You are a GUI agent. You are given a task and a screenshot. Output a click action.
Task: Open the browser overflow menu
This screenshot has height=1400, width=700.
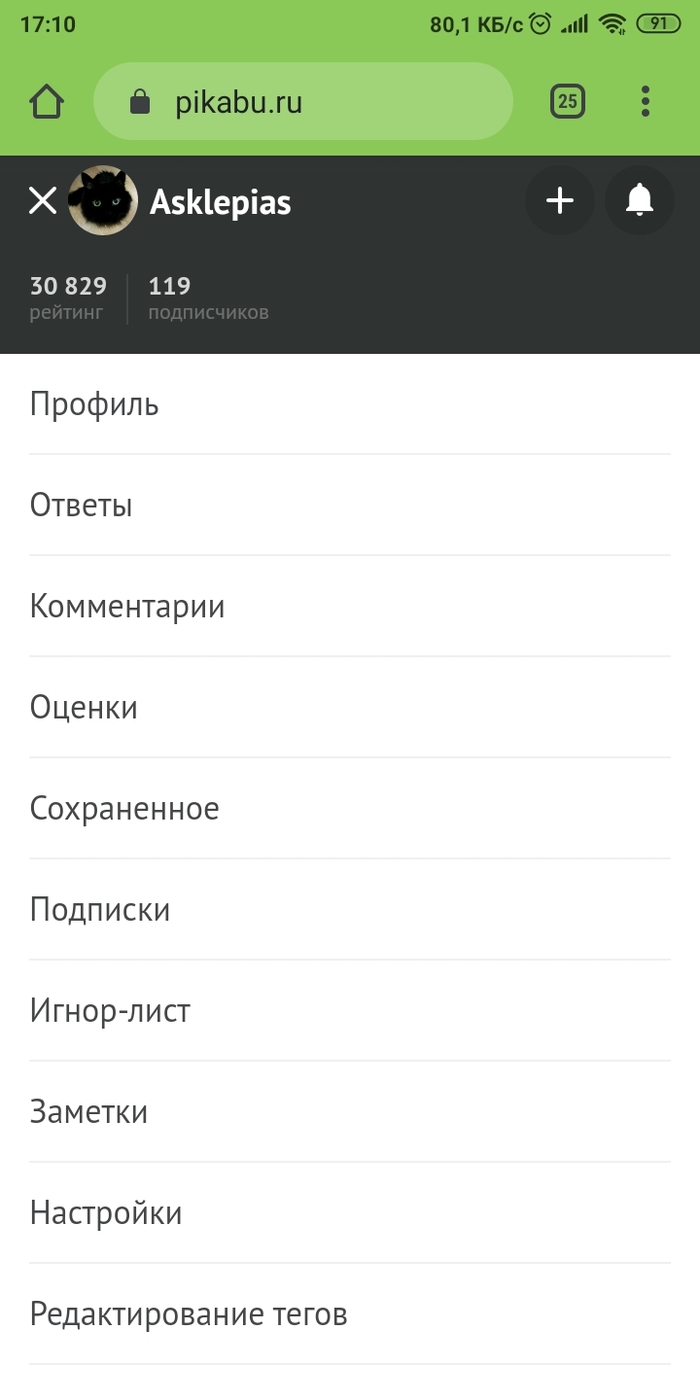(645, 101)
